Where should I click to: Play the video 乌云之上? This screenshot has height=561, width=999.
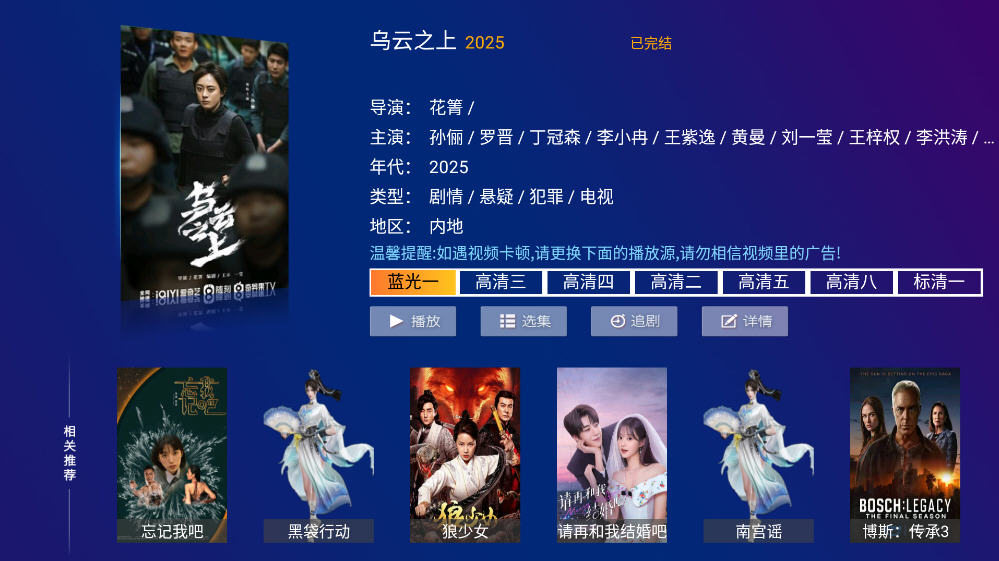tap(413, 321)
